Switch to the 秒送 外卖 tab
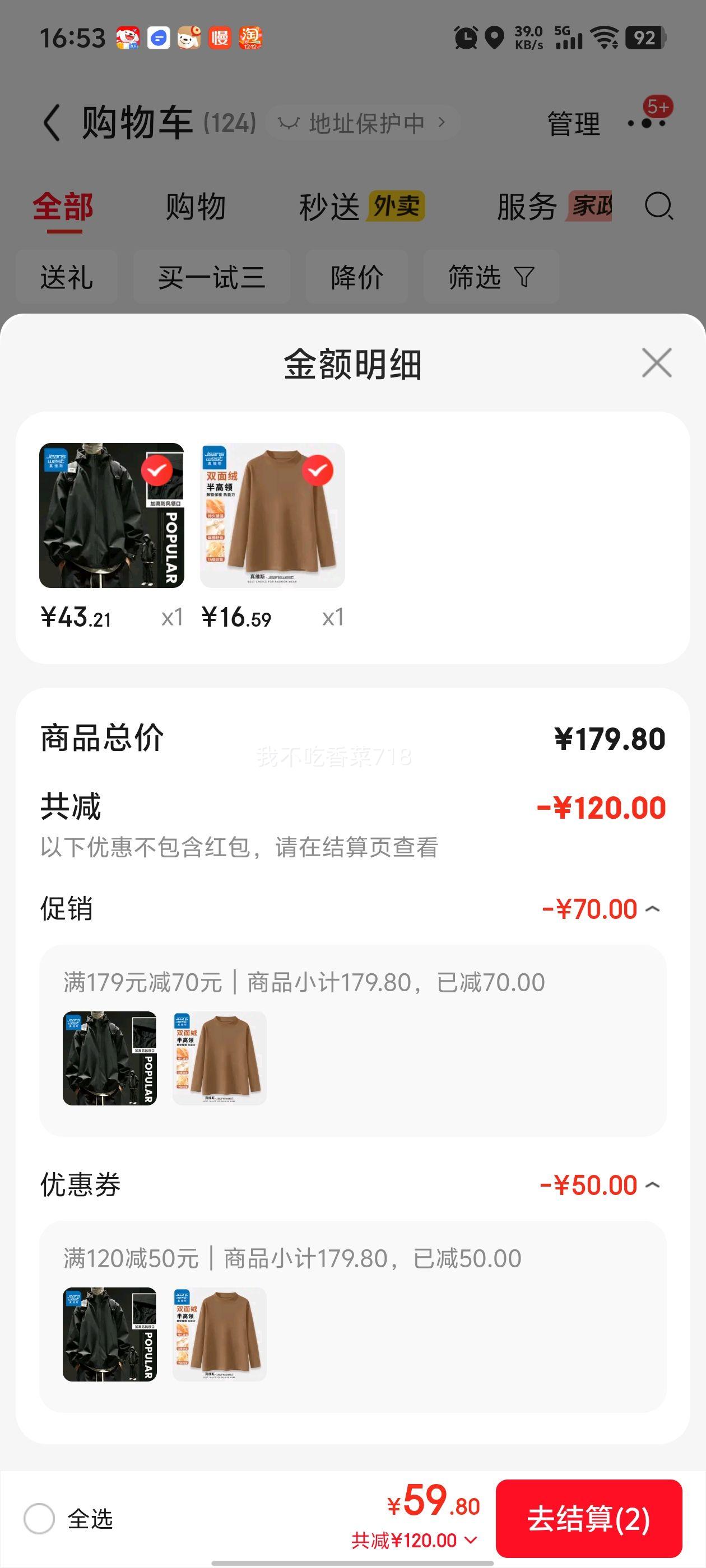 [x=361, y=207]
